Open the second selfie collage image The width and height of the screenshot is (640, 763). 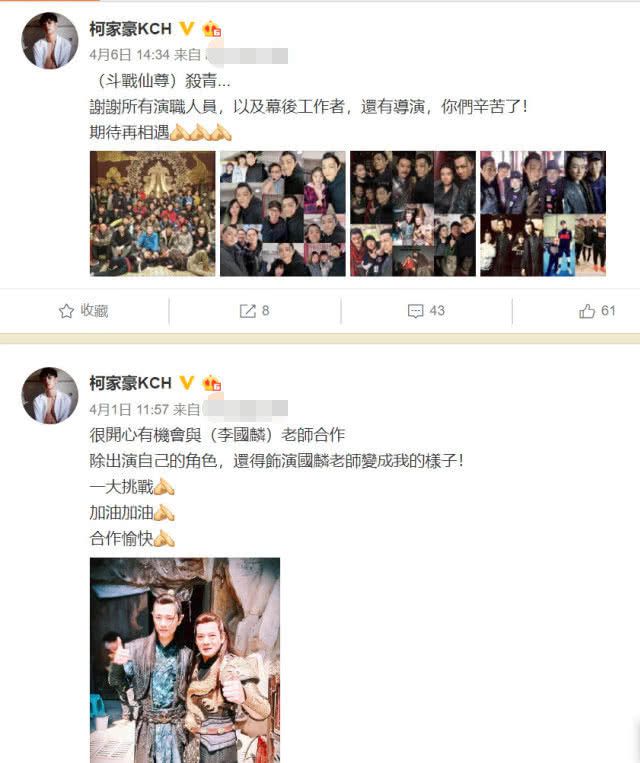[x=283, y=214]
